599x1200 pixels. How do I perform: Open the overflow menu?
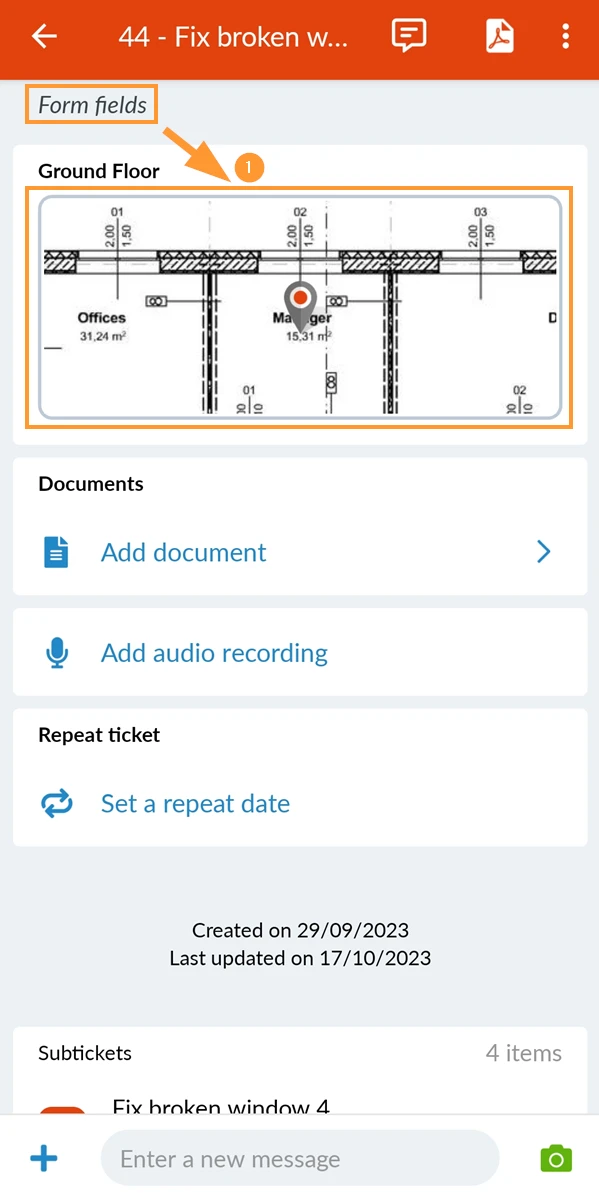point(566,37)
